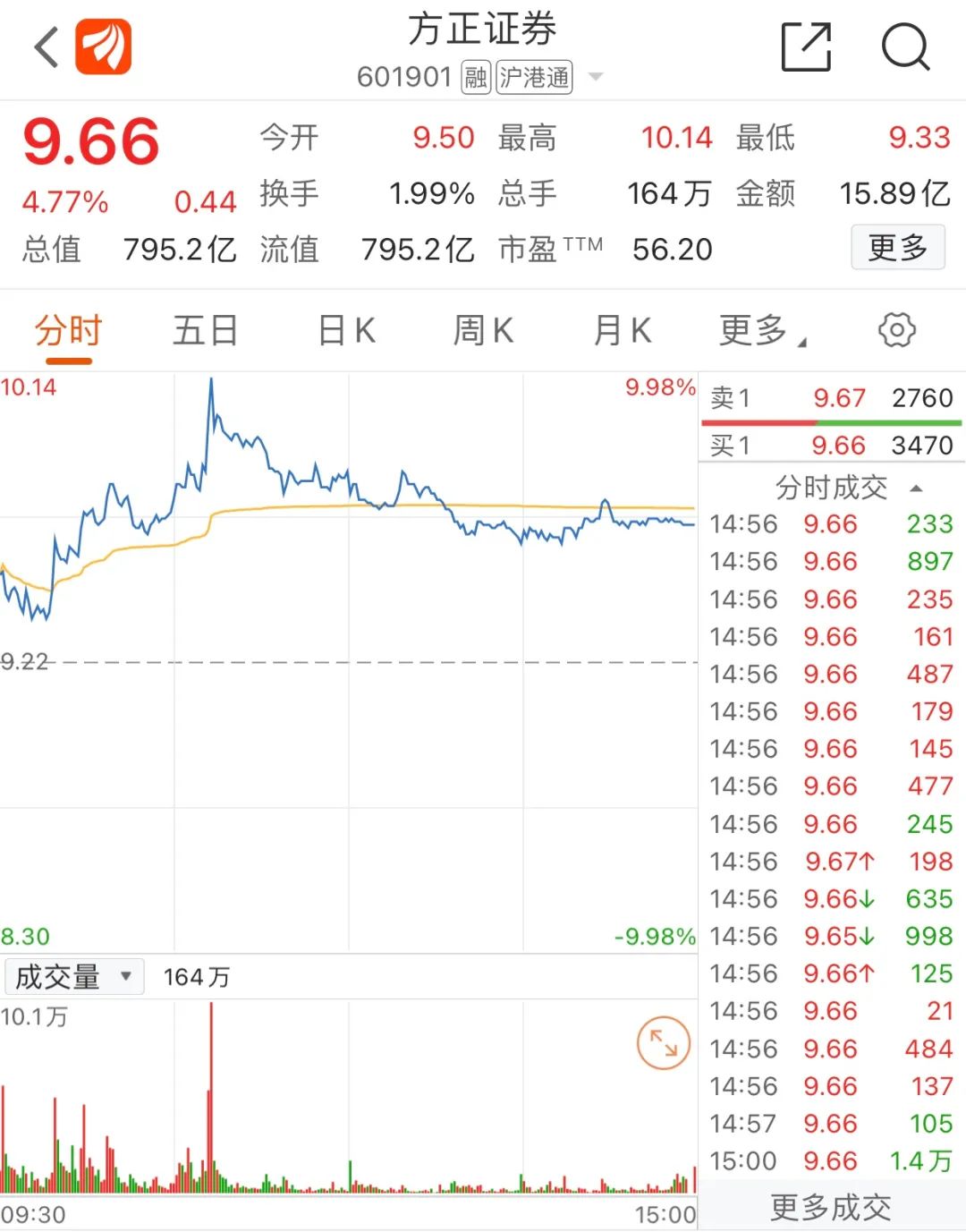This screenshot has width=966, height=1232.
Task: Switch to the 日K chart tab
Action: pos(347,331)
